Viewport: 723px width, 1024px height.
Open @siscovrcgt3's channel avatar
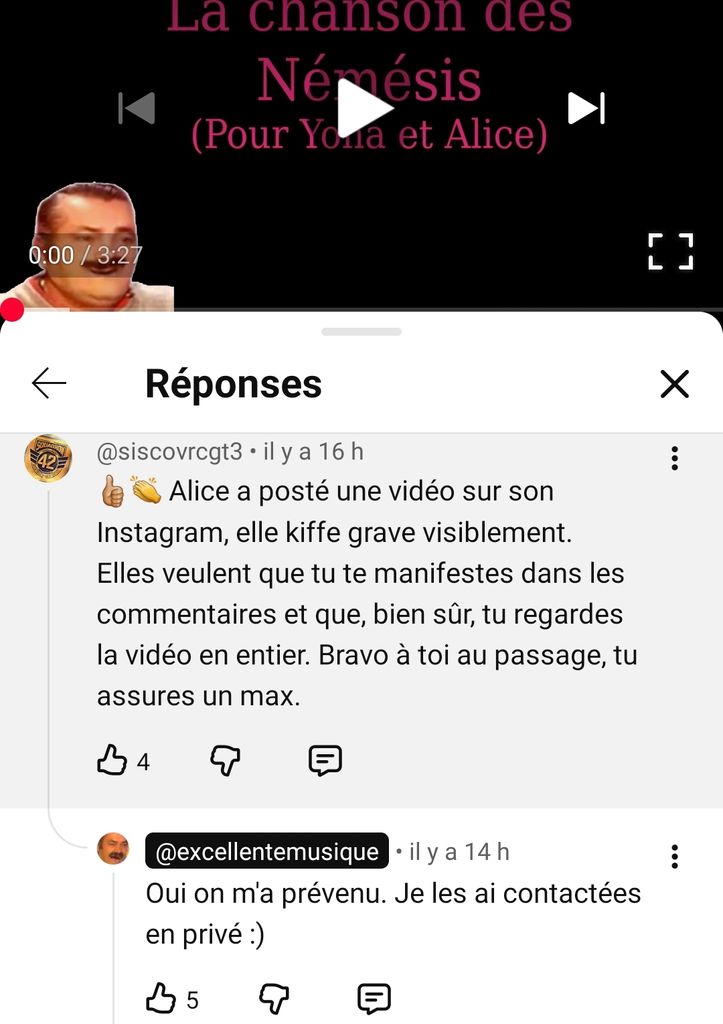coord(48,458)
